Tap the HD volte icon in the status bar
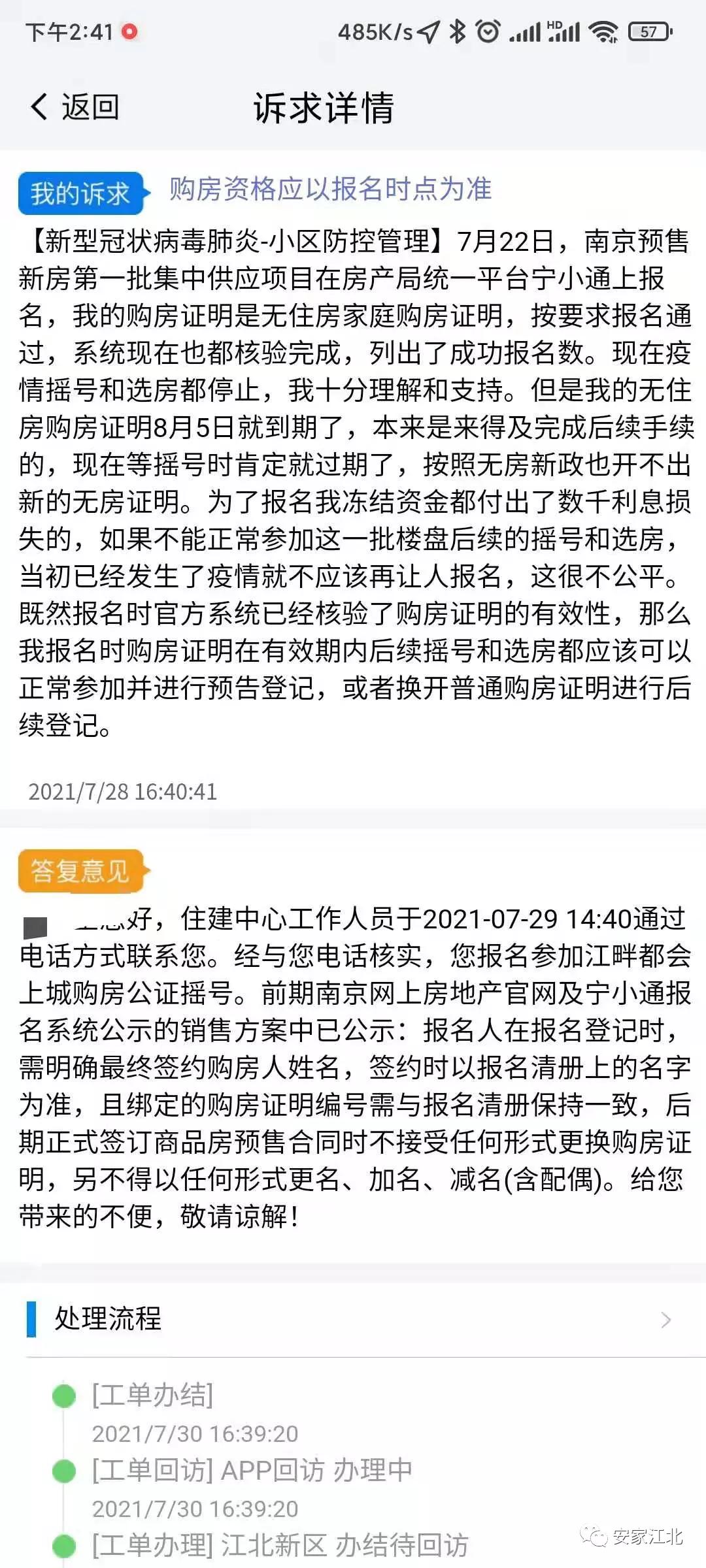 pyautogui.click(x=556, y=26)
